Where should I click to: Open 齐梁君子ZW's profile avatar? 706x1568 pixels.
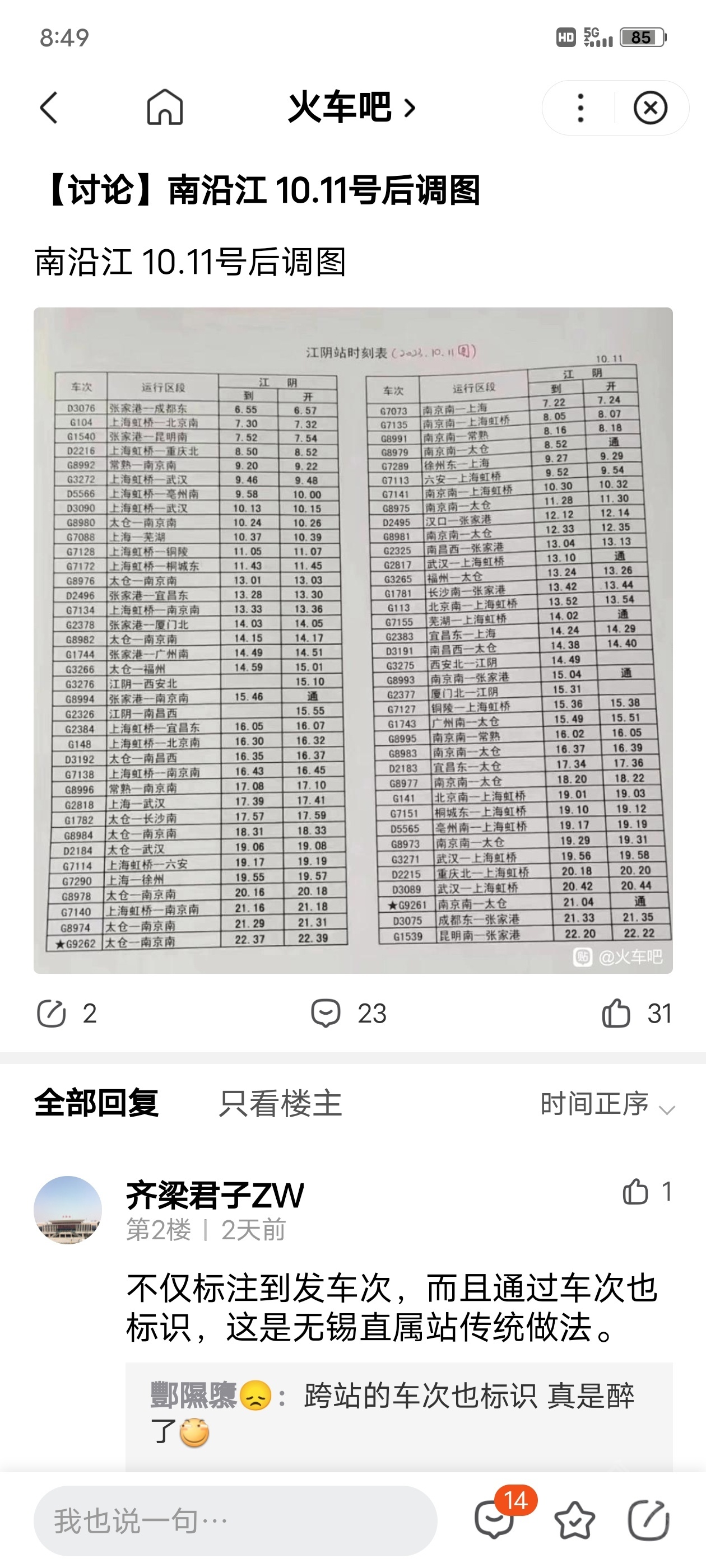[x=68, y=1210]
